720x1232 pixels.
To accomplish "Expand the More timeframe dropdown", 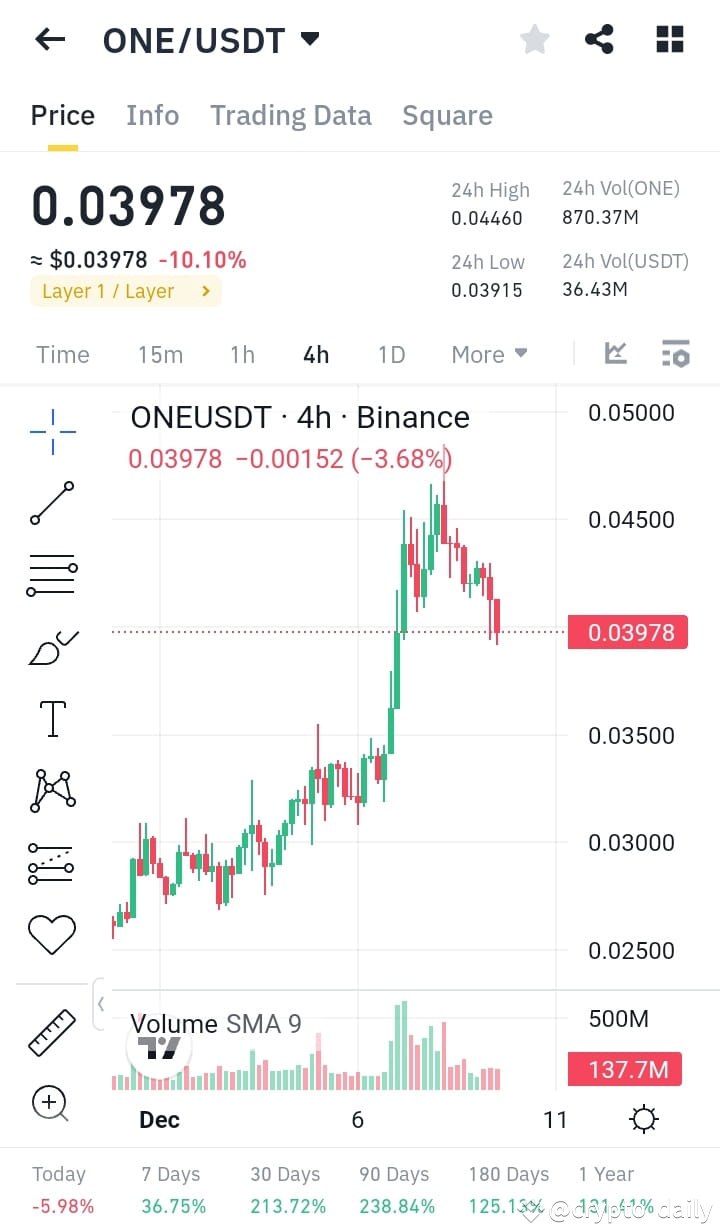I will 489,354.
